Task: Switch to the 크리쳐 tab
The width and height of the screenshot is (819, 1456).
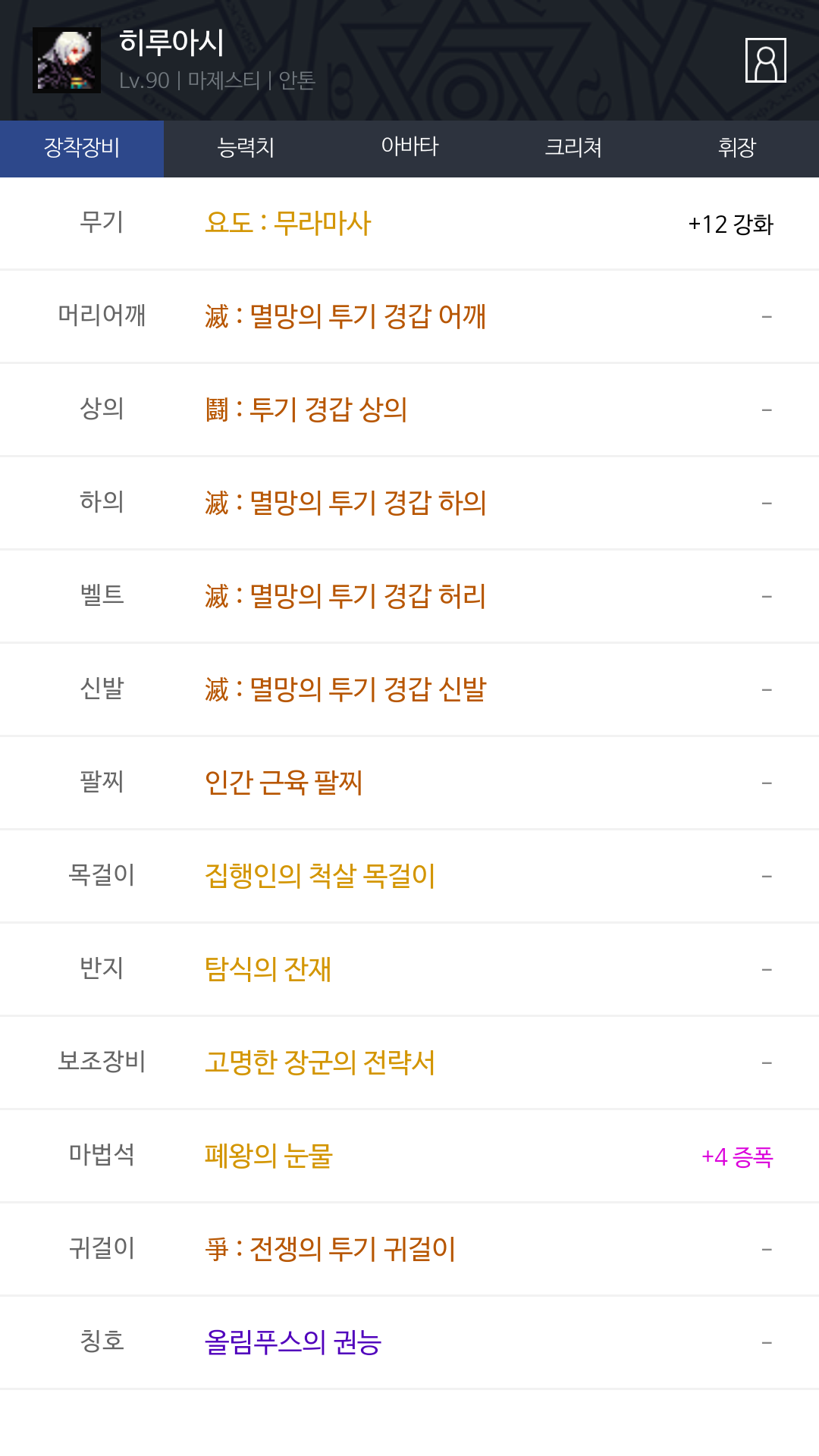Action: [x=573, y=149]
